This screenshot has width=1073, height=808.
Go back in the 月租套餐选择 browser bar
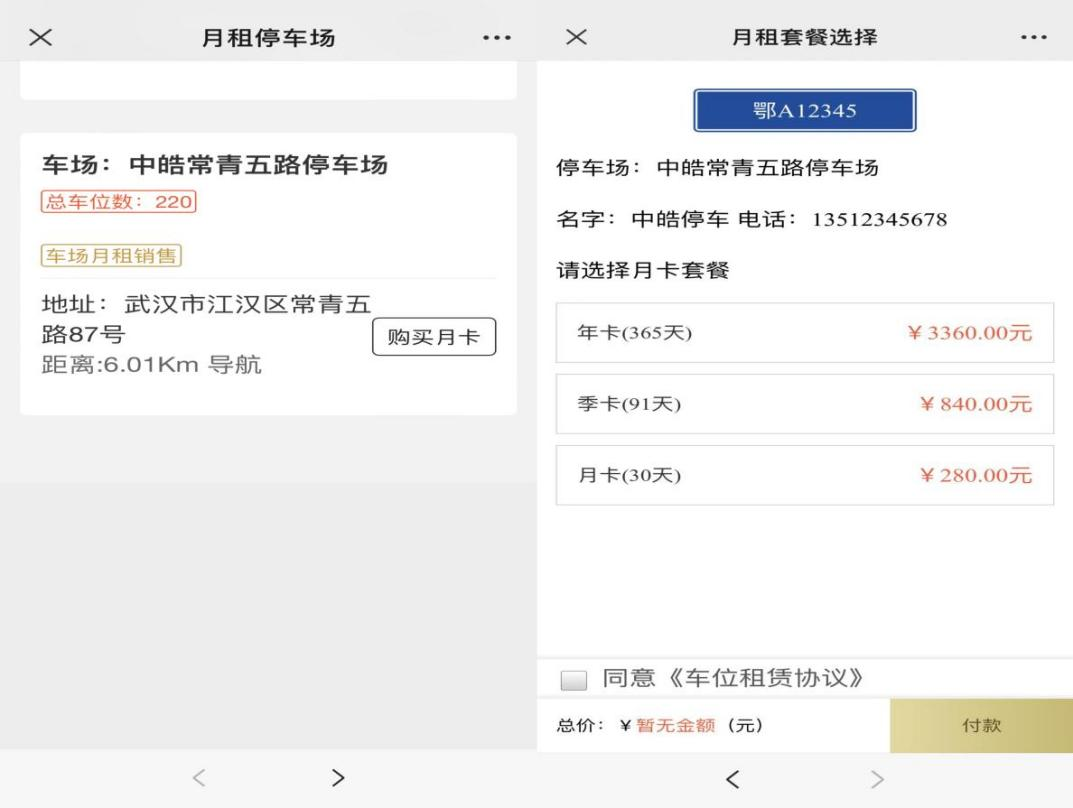(x=733, y=778)
